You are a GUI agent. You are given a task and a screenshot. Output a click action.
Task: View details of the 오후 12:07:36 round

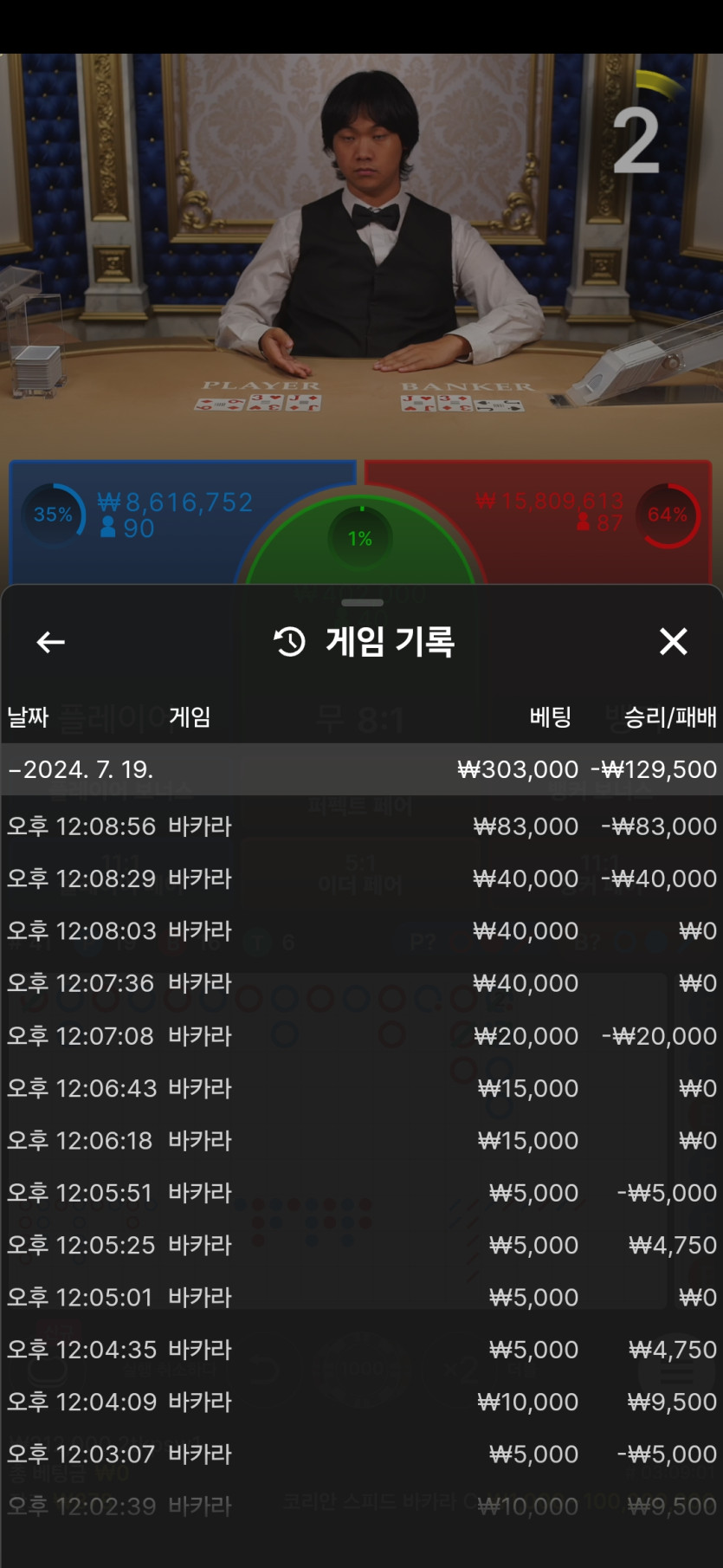click(x=361, y=983)
